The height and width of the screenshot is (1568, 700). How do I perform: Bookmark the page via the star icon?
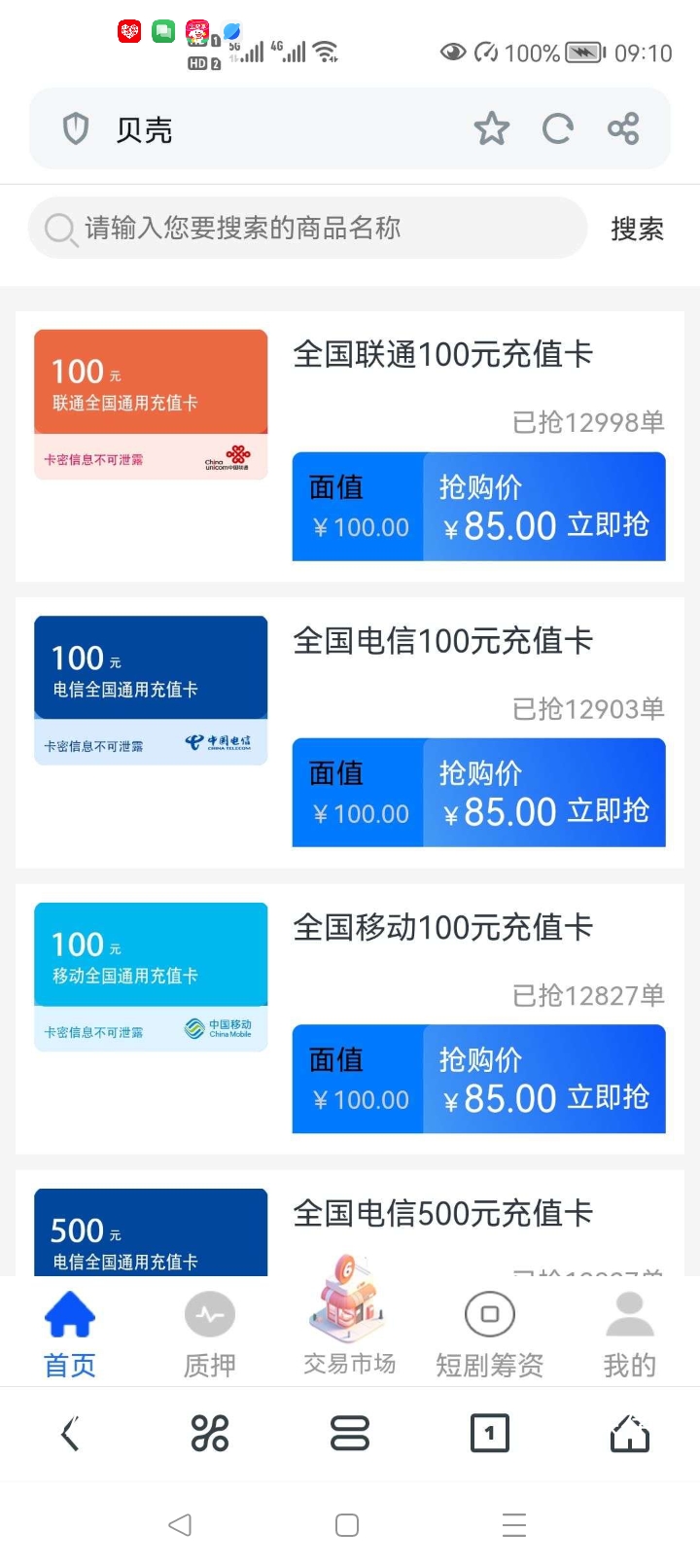492,127
